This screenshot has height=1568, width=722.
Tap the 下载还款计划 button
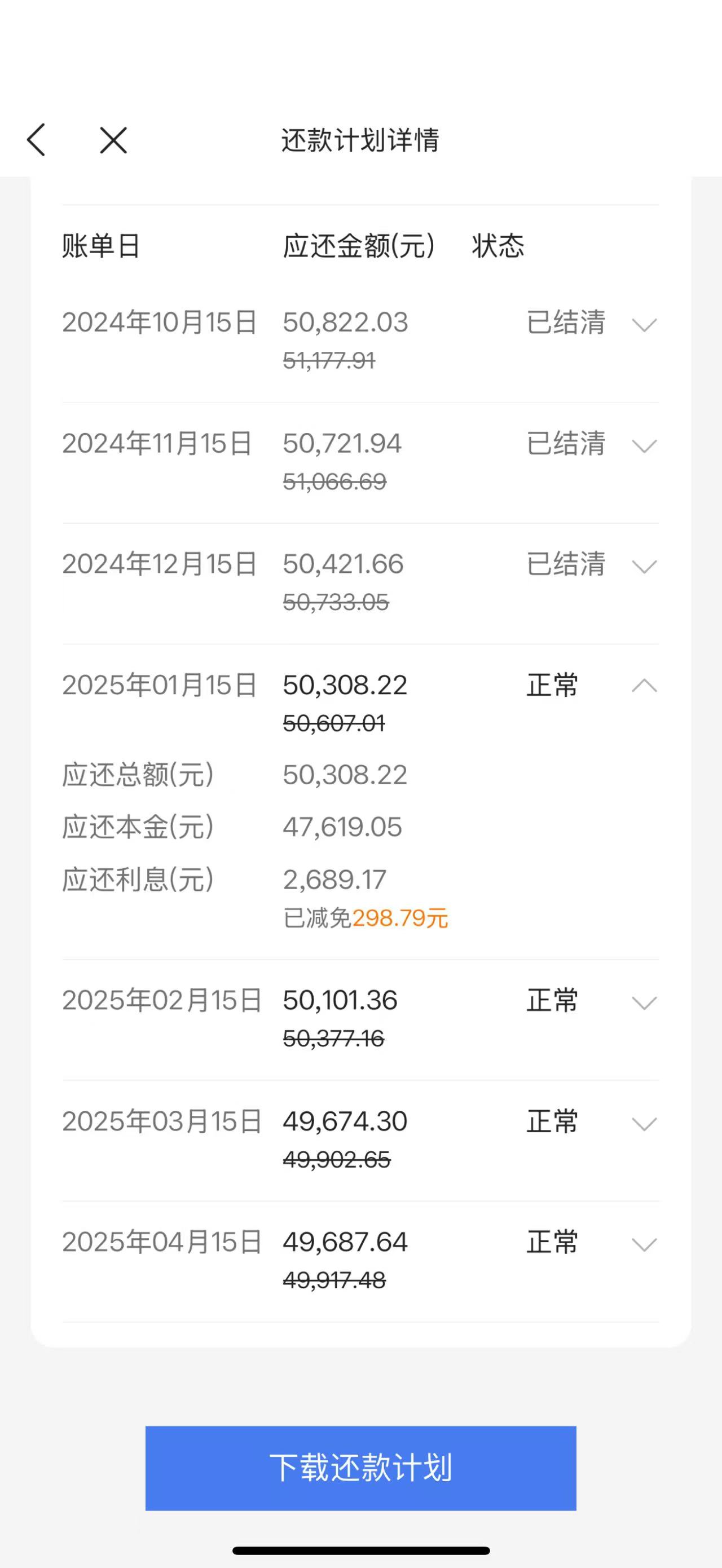(x=360, y=1468)
